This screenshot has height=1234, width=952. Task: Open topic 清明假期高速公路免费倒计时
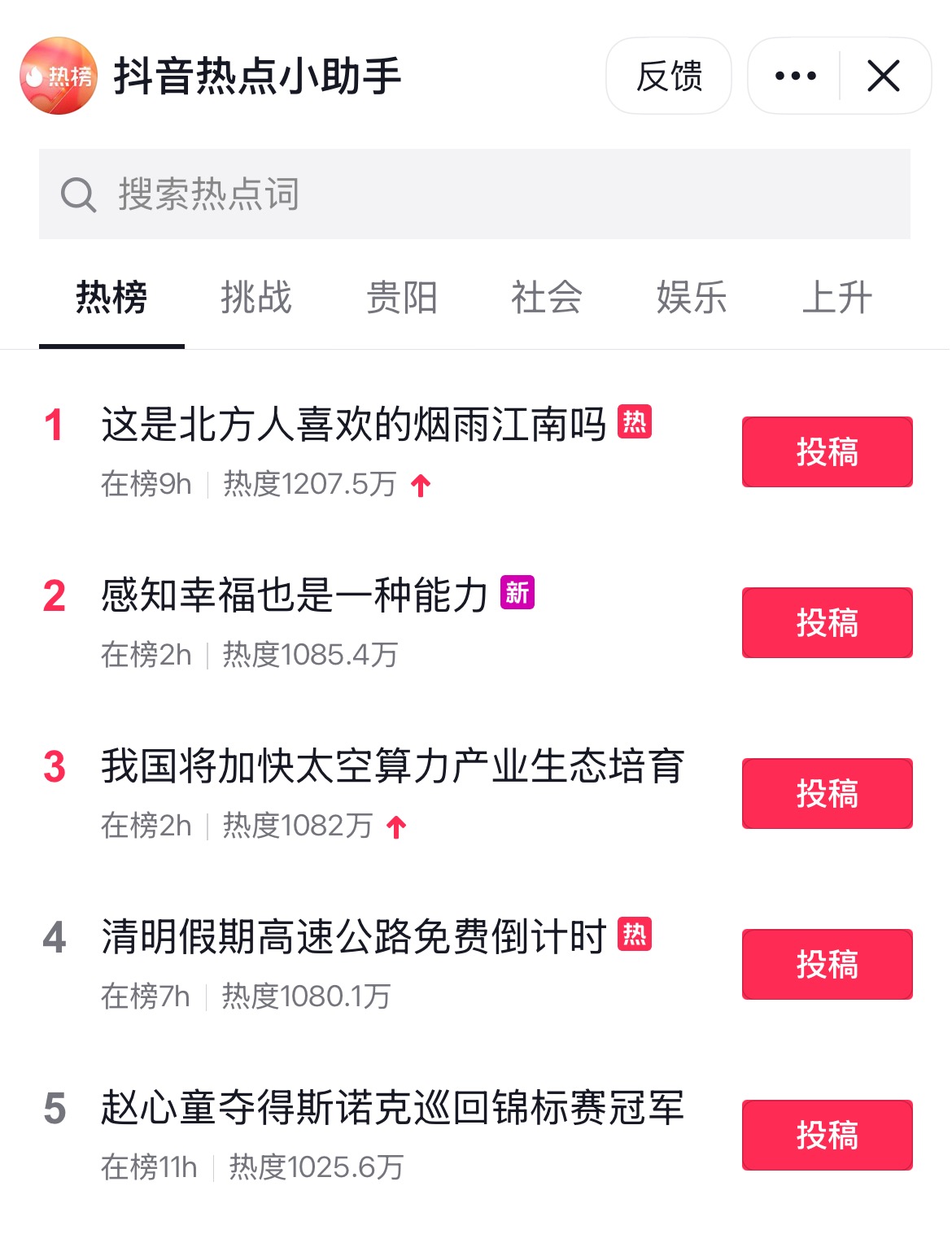click(x=353, y=938)
